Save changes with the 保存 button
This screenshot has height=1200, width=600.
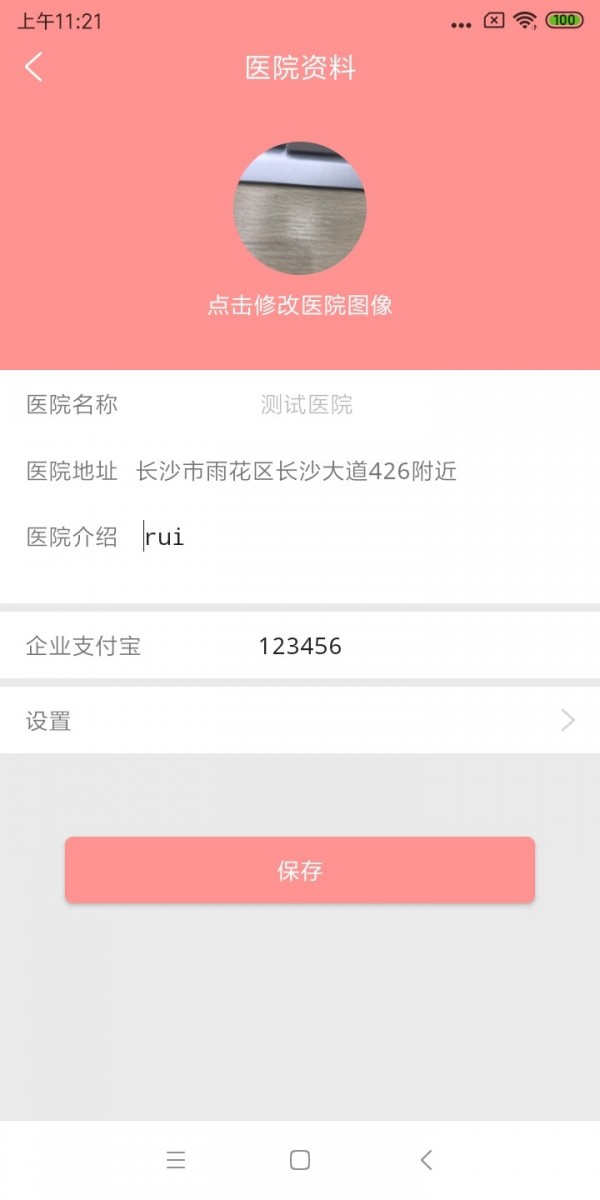pos(300,870)
